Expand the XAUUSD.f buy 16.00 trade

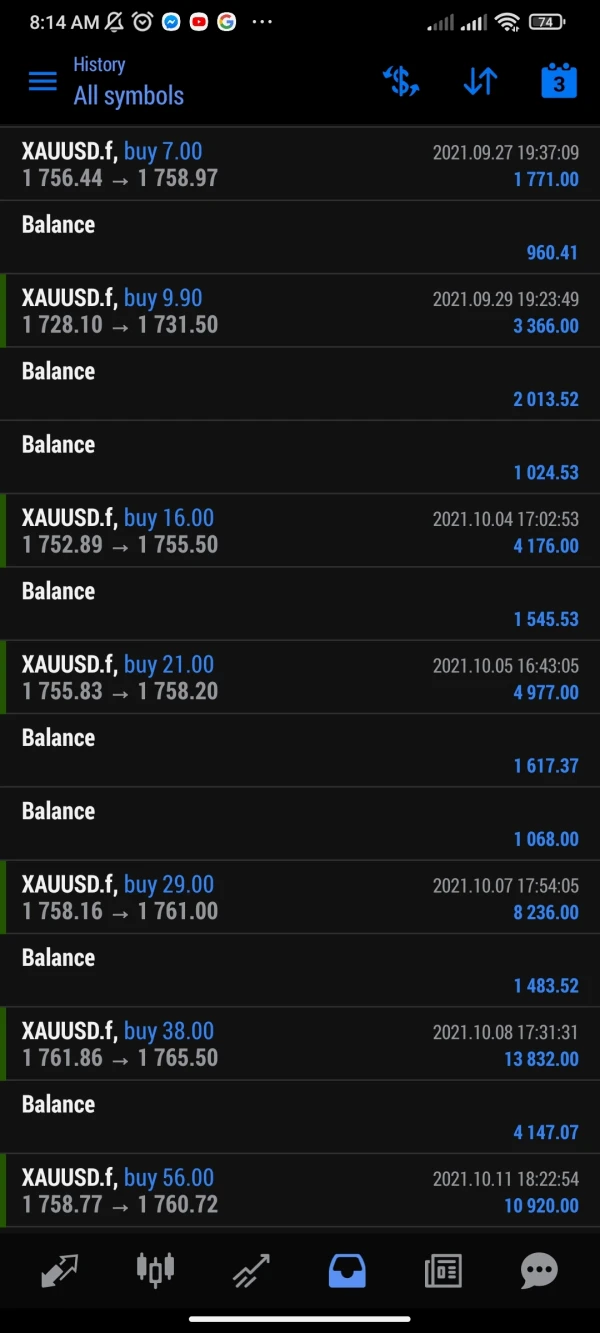tap(300, 531)
